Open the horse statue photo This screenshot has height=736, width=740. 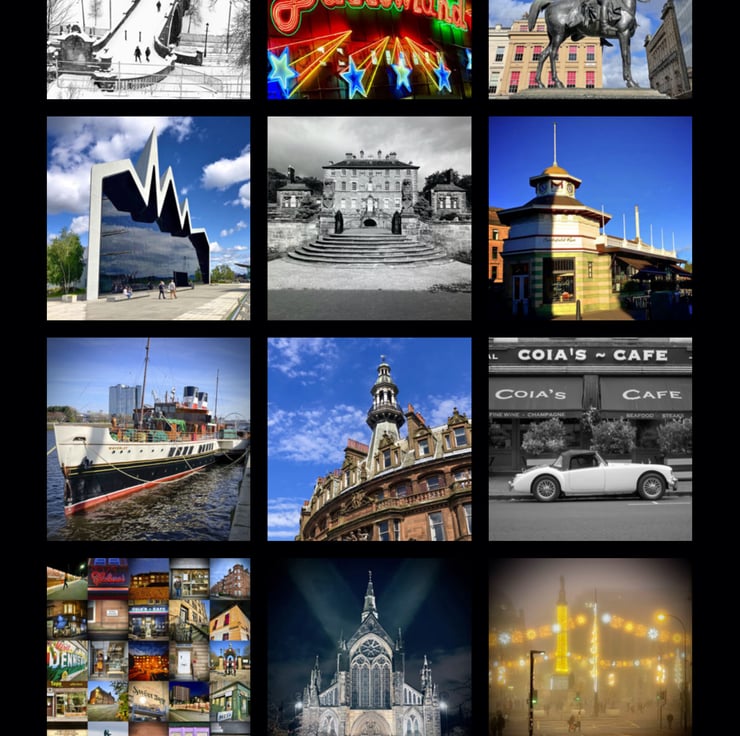point(590,49)
